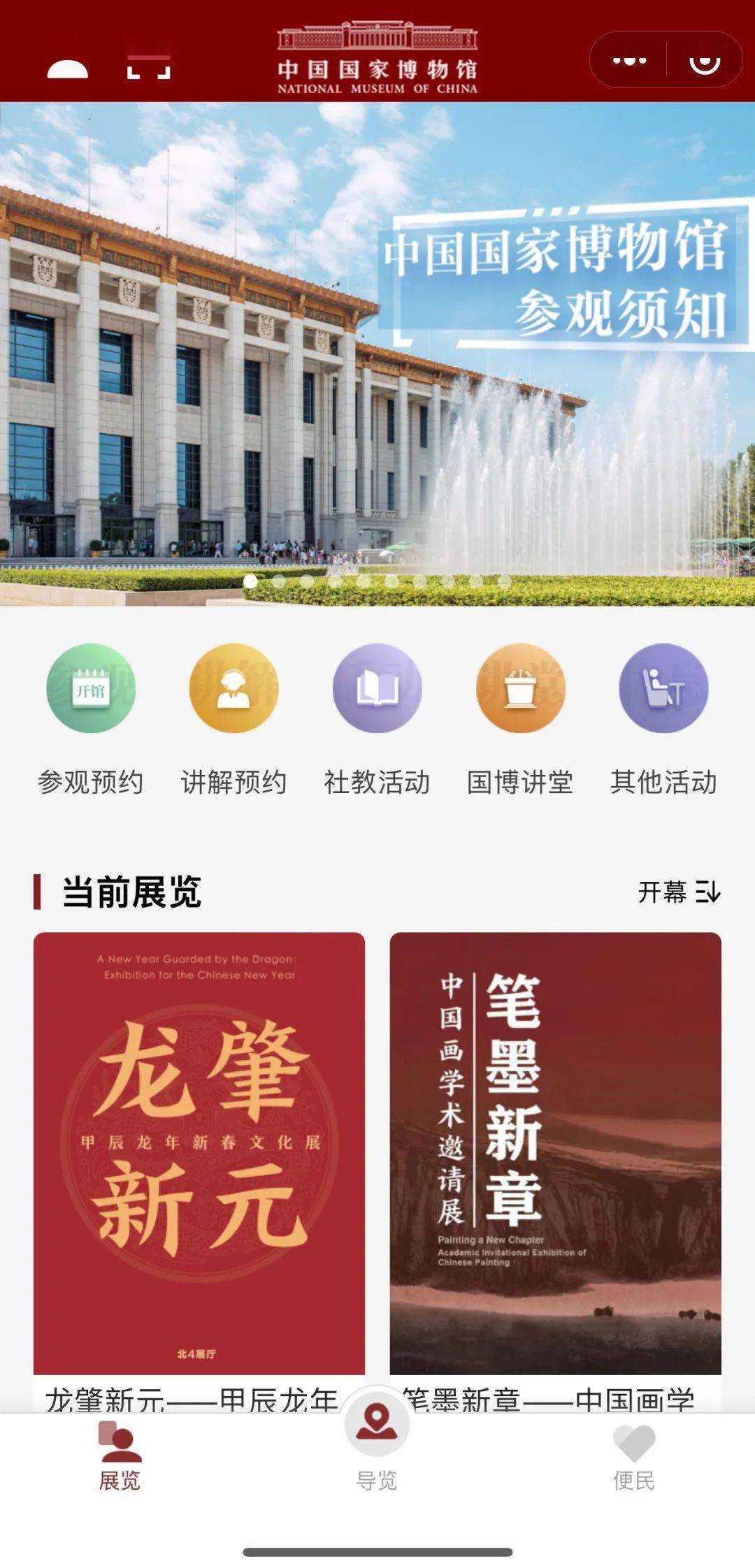The image size is (755, 1568).
Task: Tap the scan icon in the header
Action: [149, 67]
